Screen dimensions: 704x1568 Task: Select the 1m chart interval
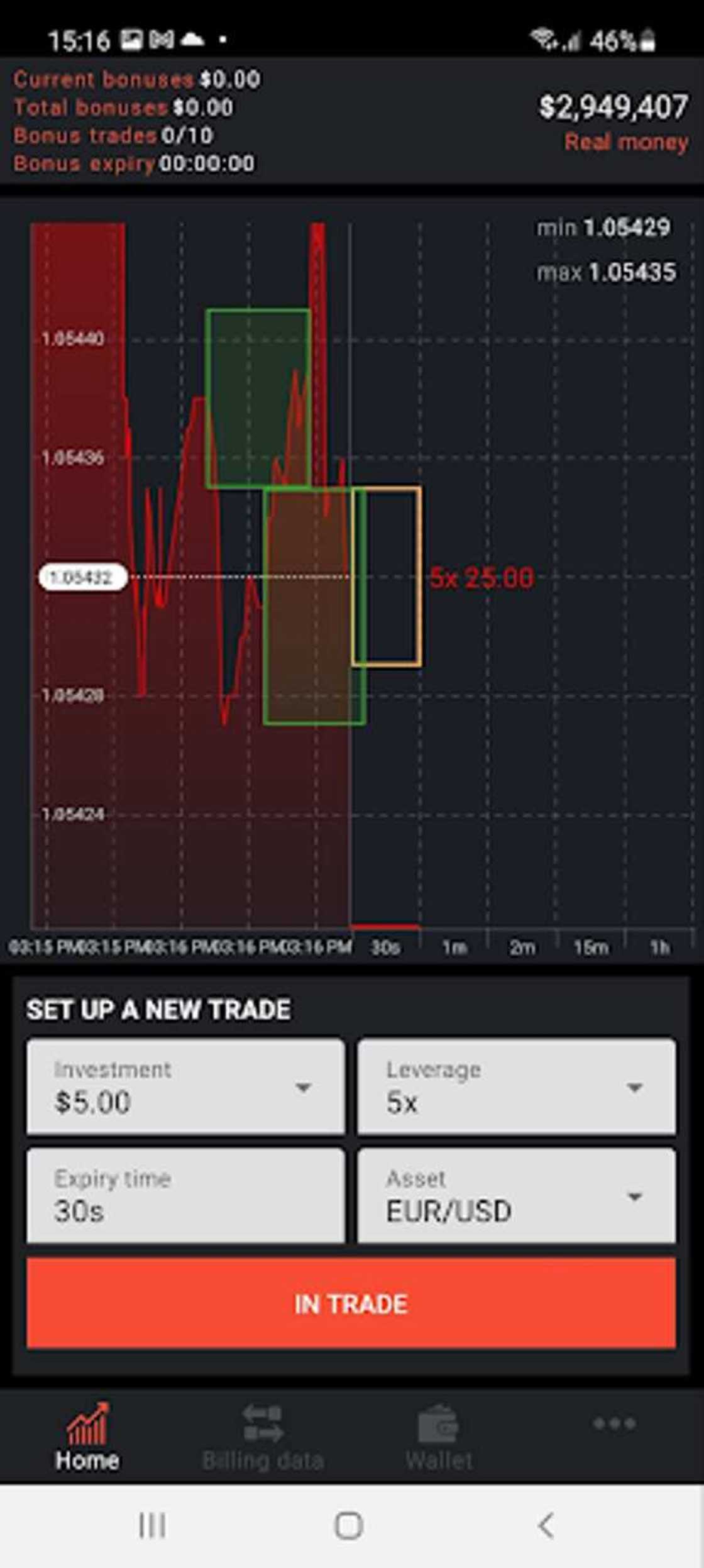tap(454, 947)
